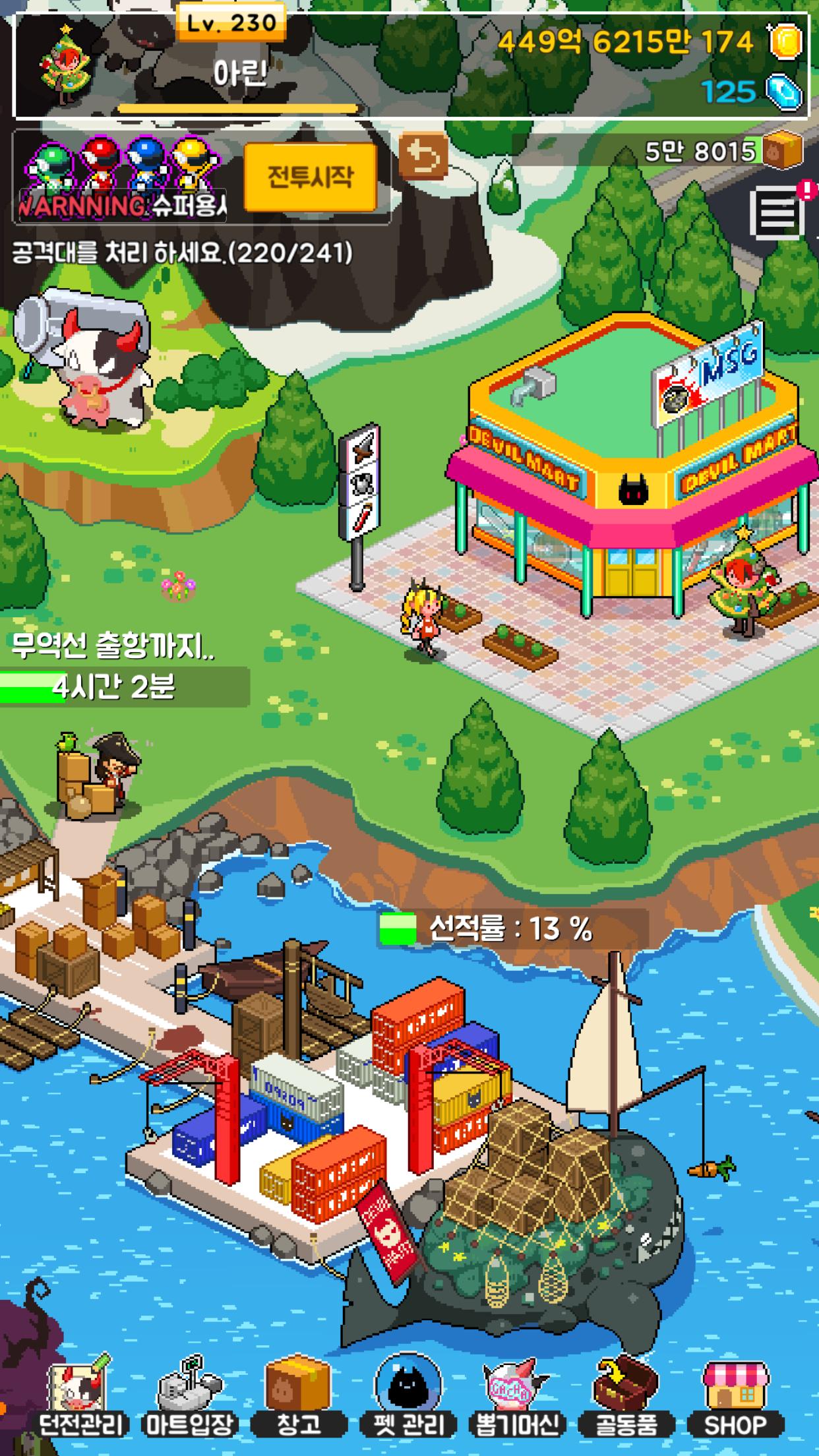The height and width of the screenshot is (1456, 819).
Task: Open 던전관리 dungeon management
Action: click(81, 1397)
